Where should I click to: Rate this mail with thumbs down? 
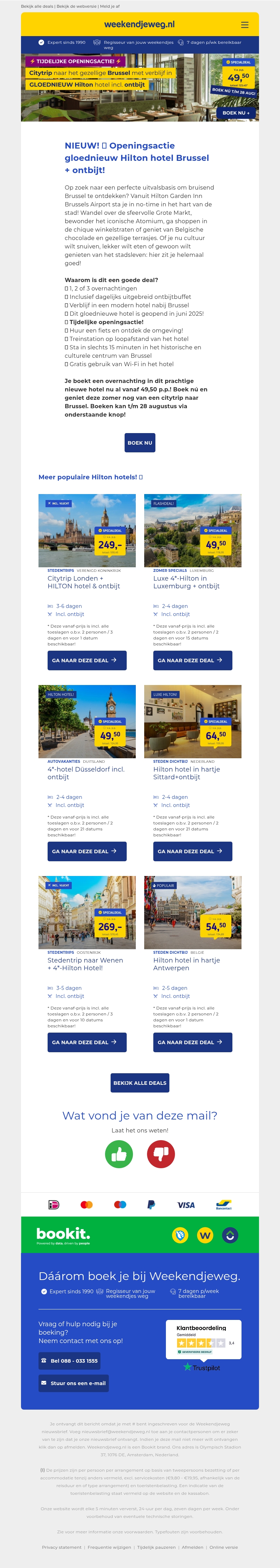161,1154
